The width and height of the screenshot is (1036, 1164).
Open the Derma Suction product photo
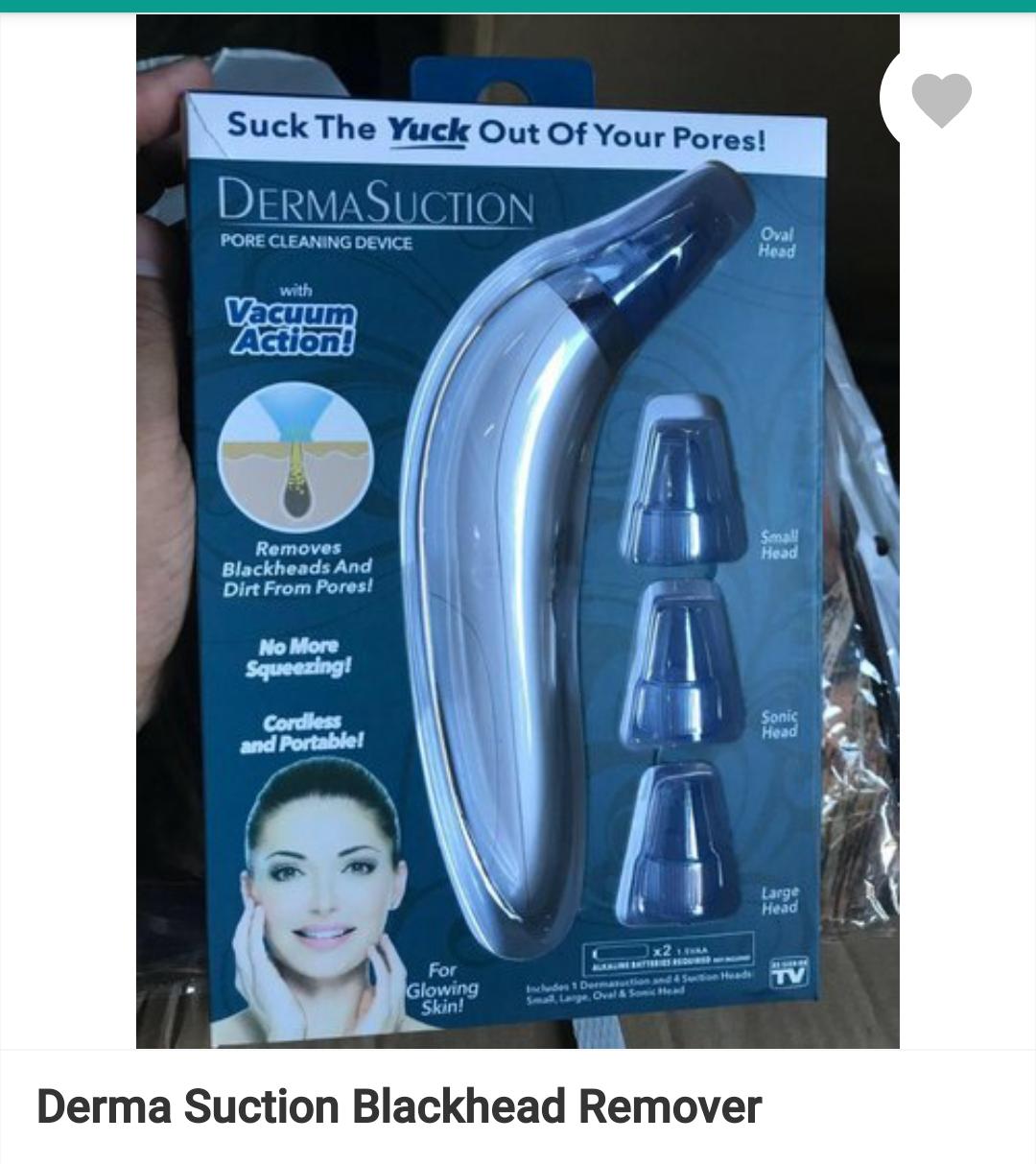coord(518,537)
